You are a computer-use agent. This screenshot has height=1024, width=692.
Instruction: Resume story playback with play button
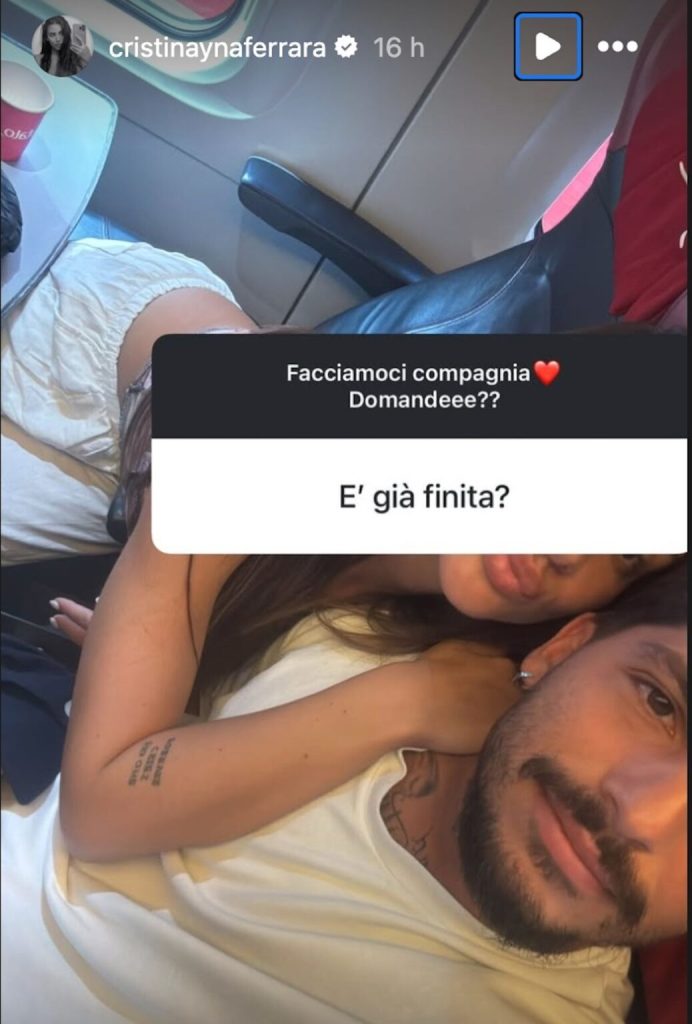coord(548,46)
